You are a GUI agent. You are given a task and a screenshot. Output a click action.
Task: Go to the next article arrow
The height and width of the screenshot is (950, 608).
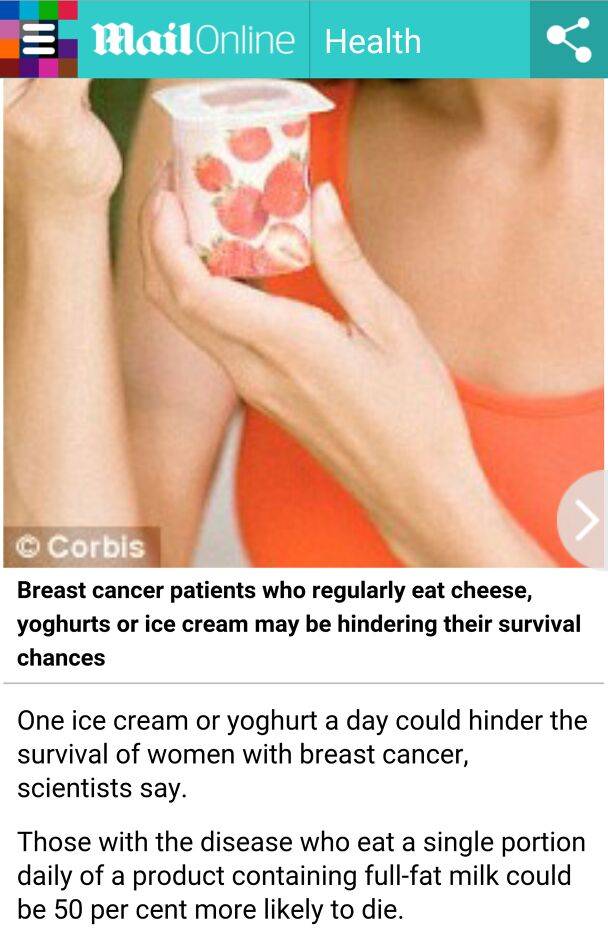(586, 520)
